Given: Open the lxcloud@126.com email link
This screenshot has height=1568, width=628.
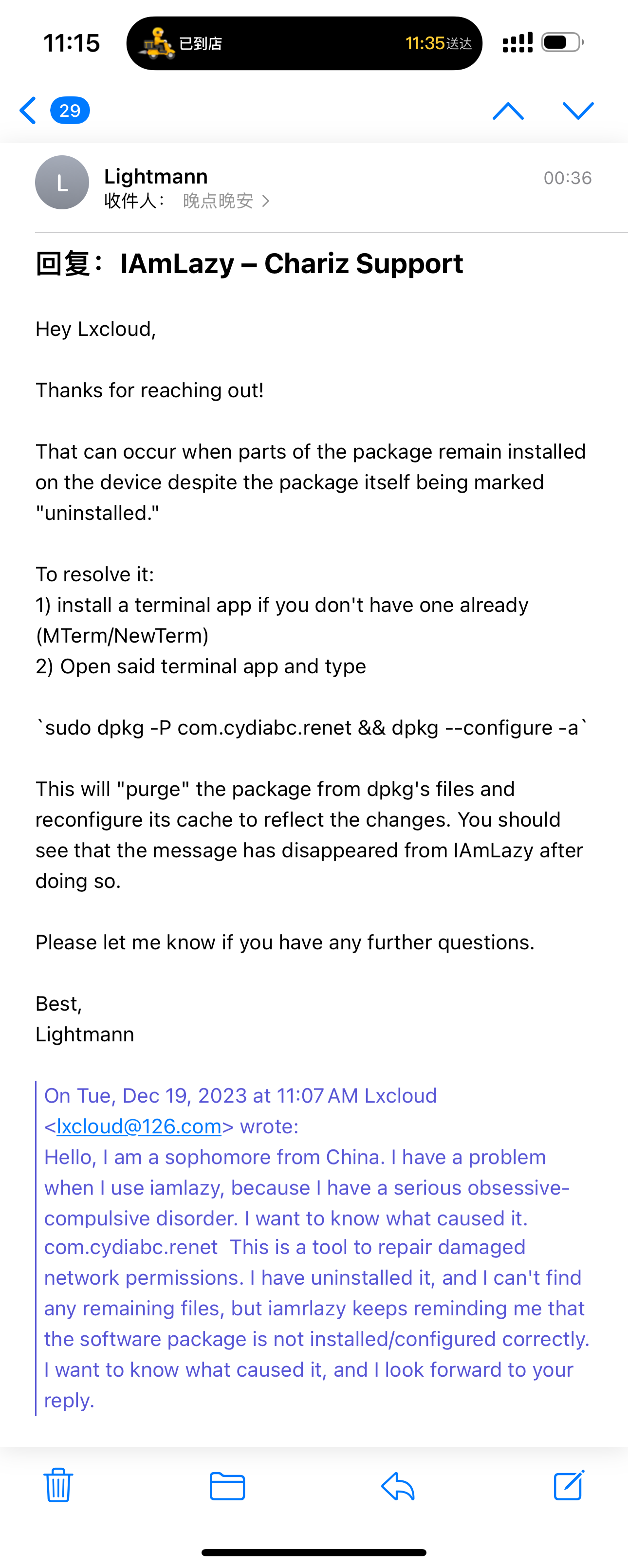Looking at the screenshot, I should [x=139, y=1126].
